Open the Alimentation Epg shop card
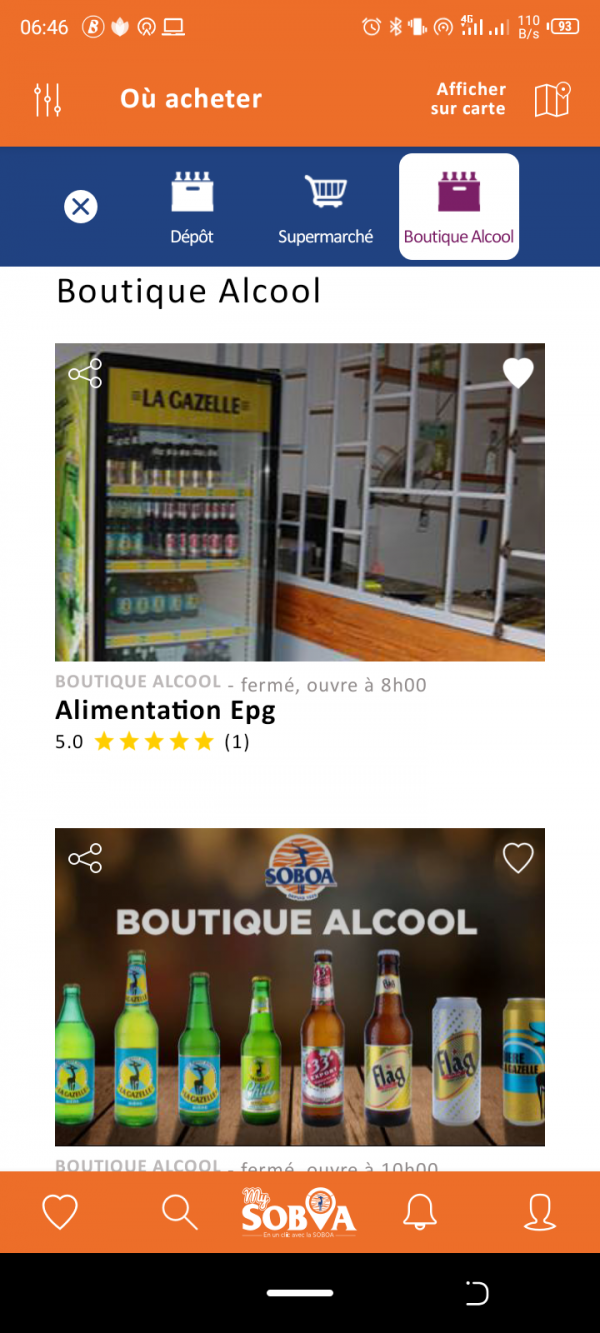Viewport: 600px width, 1333px height. click(x=300, y=502)
